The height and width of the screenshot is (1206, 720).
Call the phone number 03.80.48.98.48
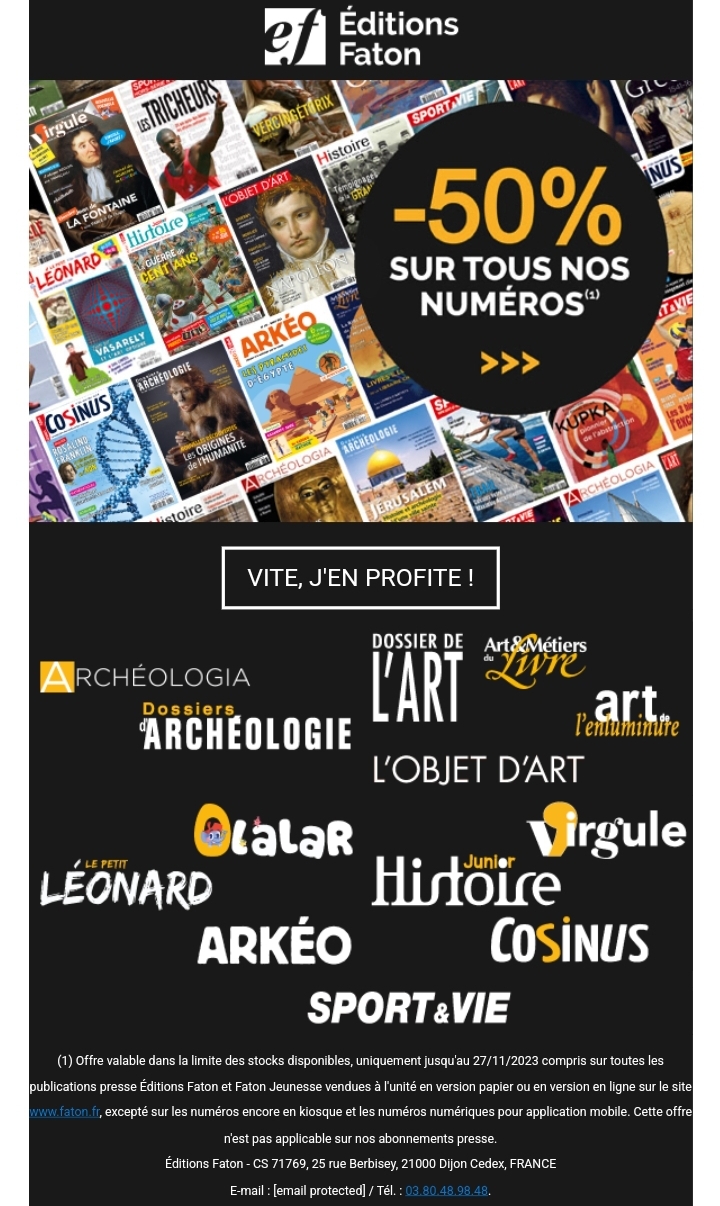coord(446,1190)
